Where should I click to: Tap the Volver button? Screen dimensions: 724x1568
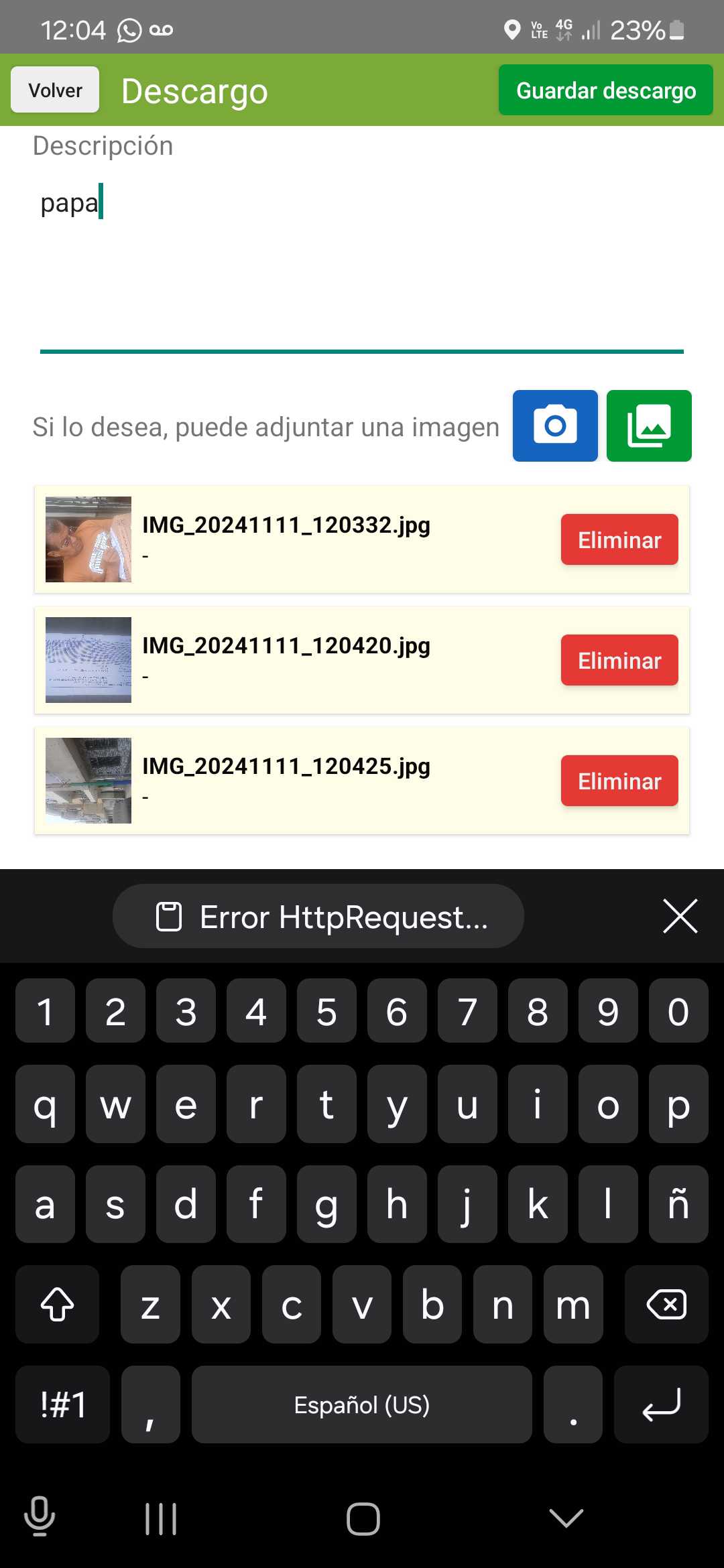coord(55,90)
